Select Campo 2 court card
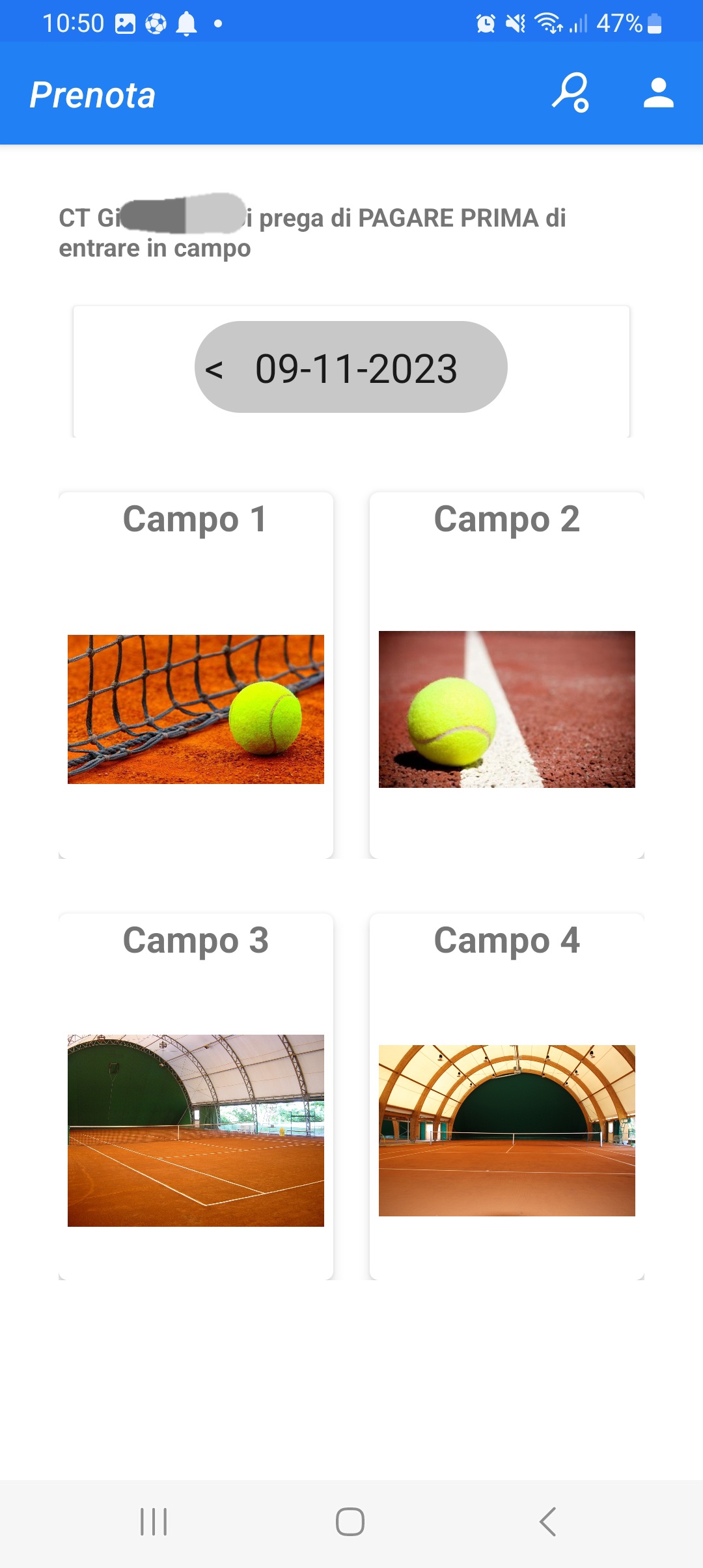The image size is (703, 1568). coord(506,675)
